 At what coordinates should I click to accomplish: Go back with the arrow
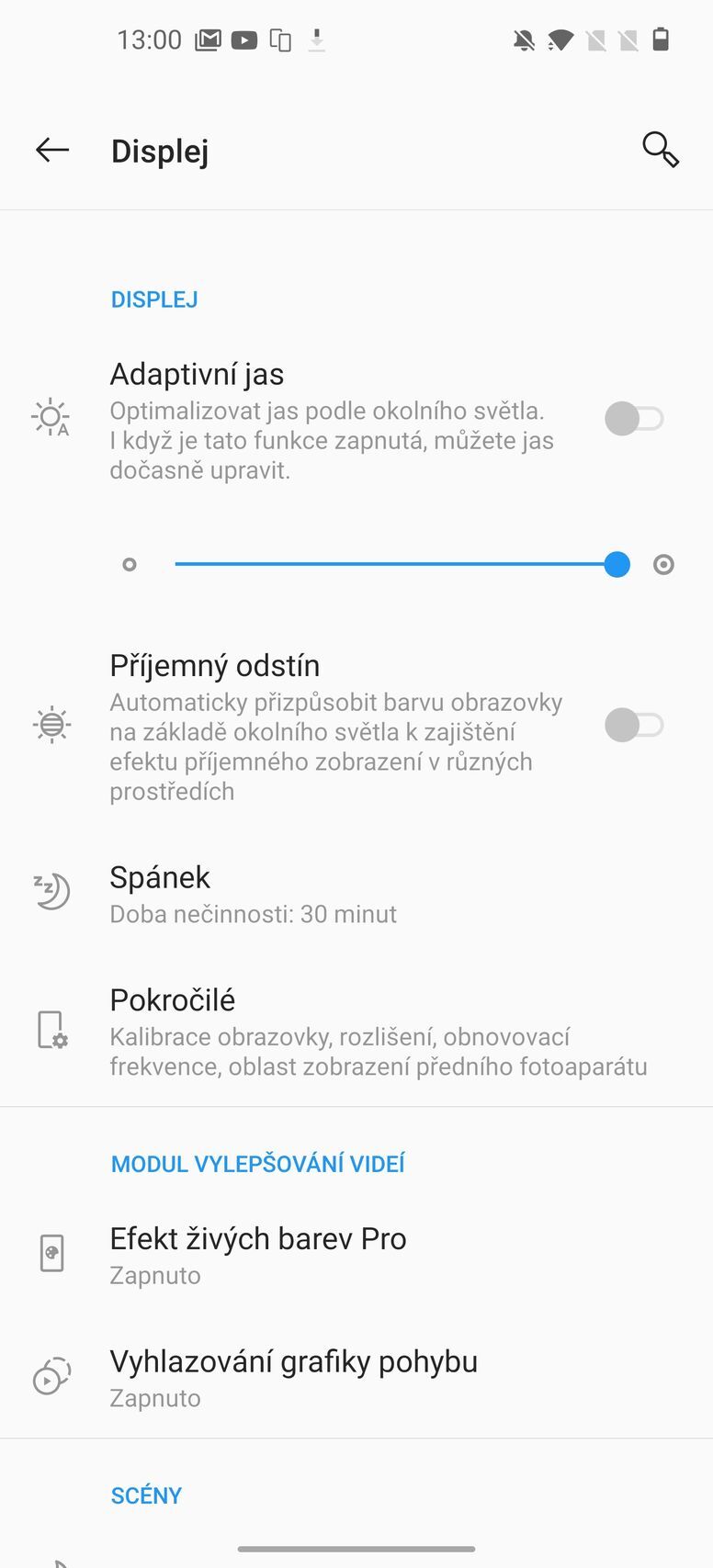pyautogui.click(x=51, y=150)
